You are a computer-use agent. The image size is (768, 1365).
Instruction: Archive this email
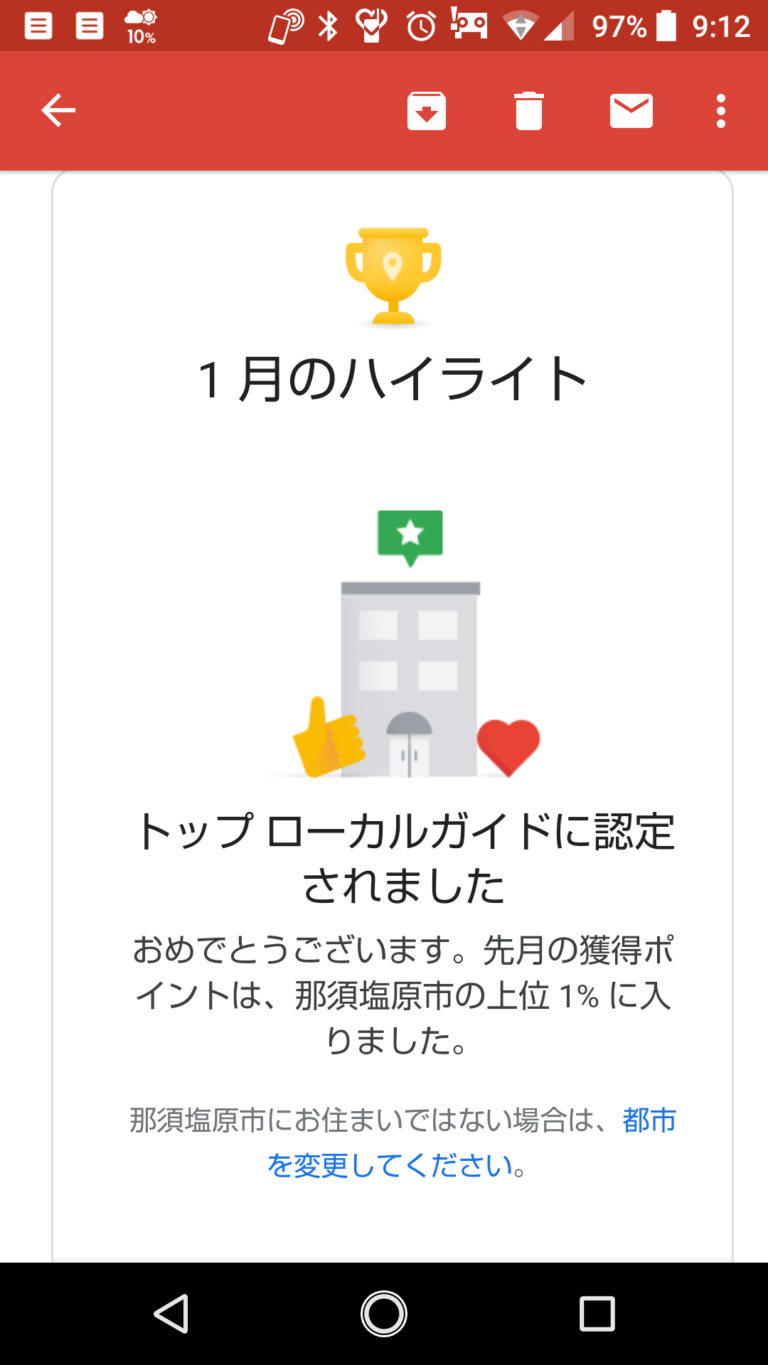point(427,111)
